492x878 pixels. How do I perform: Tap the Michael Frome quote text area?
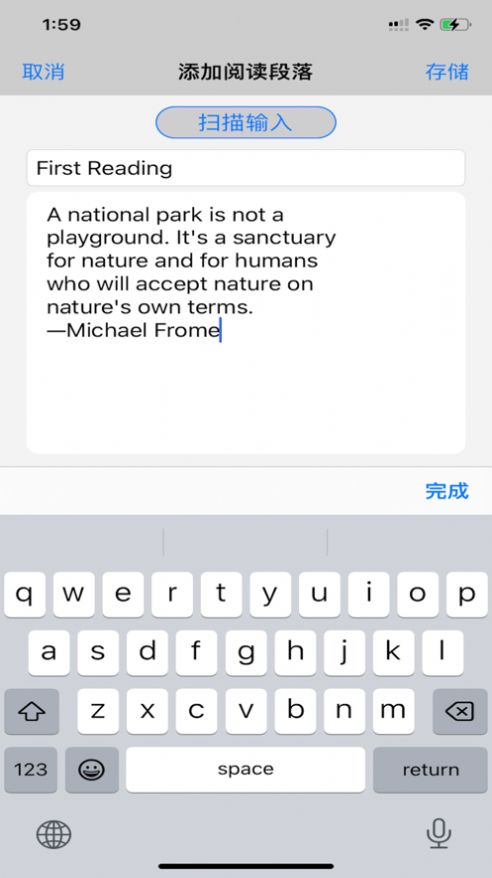click(246, 323)
